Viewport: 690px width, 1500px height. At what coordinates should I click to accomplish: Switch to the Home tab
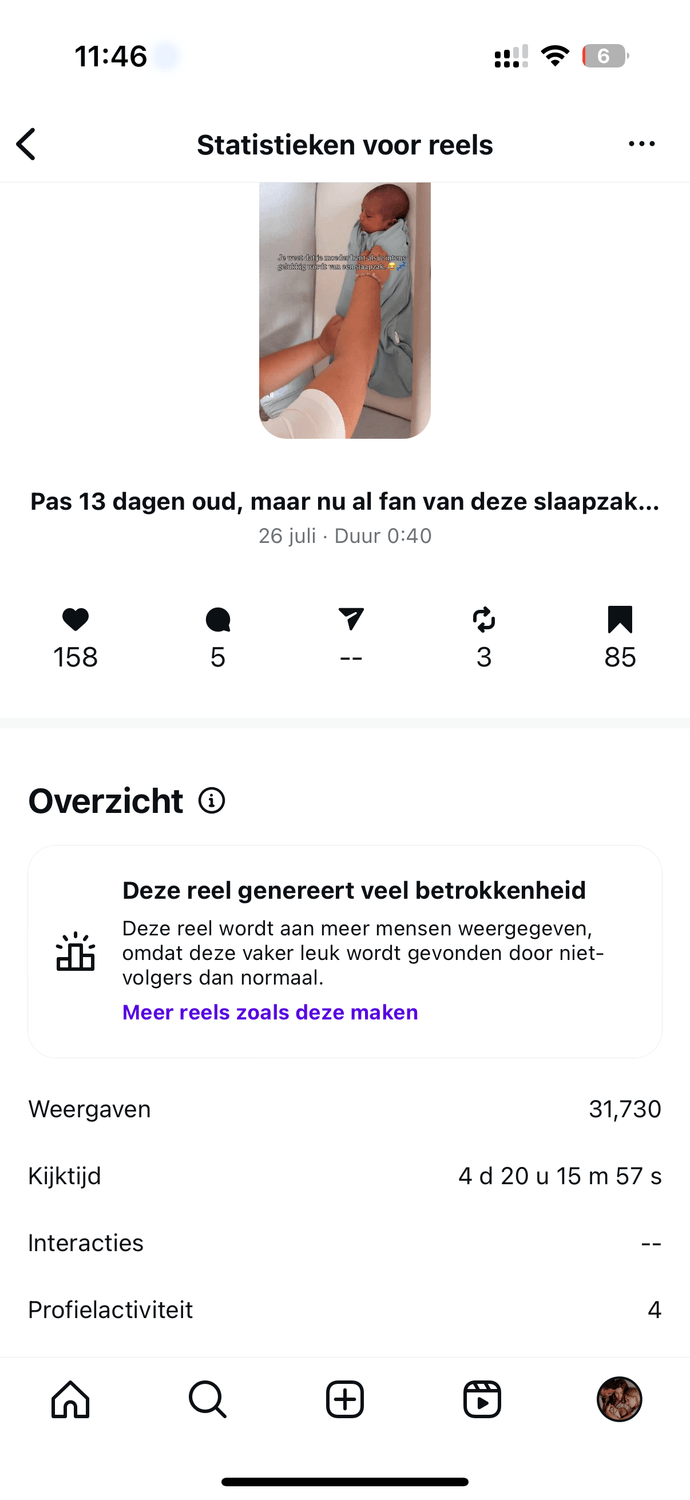(70, 1399)
